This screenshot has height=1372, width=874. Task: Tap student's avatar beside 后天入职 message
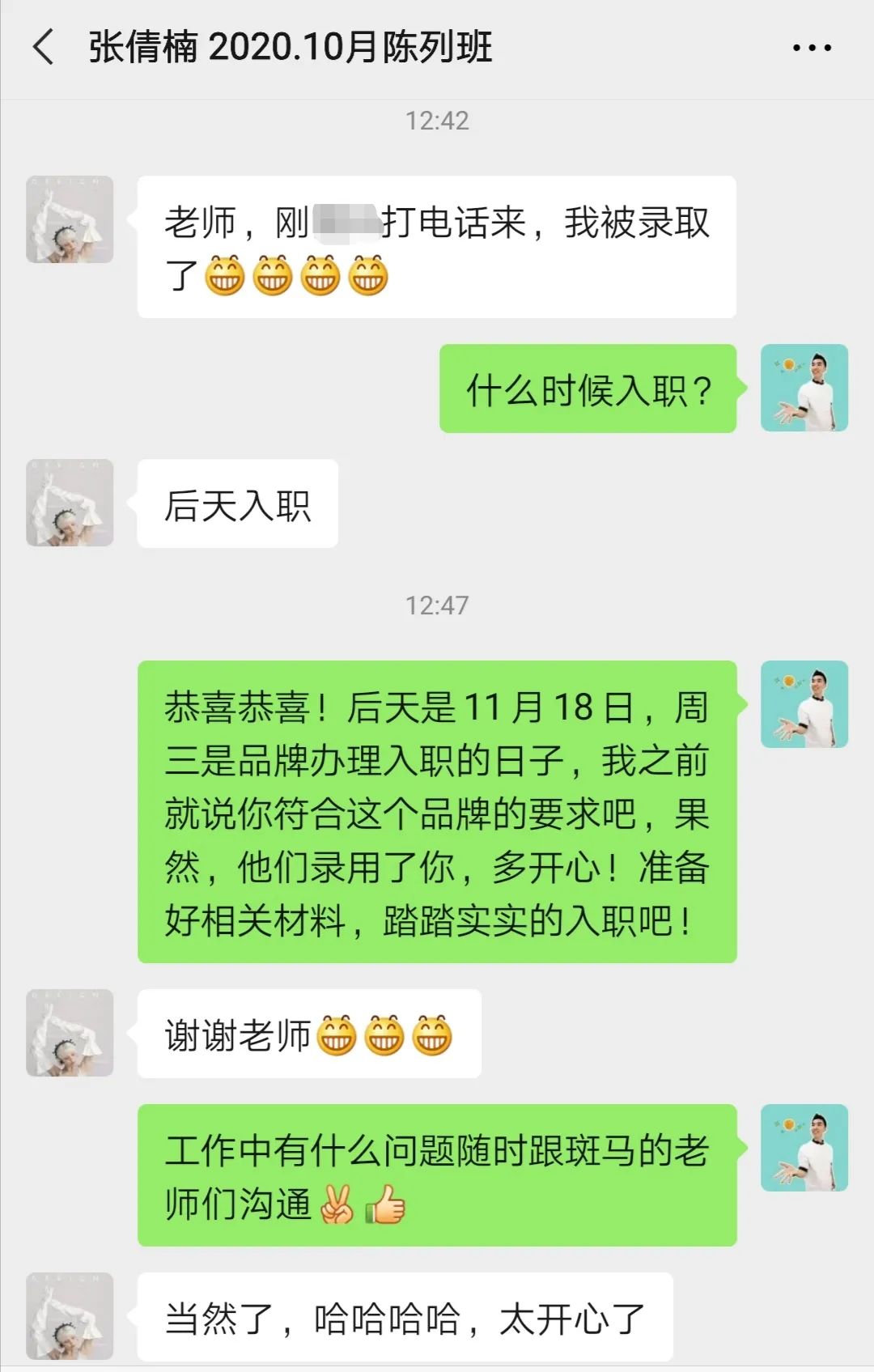coord(70,503)
